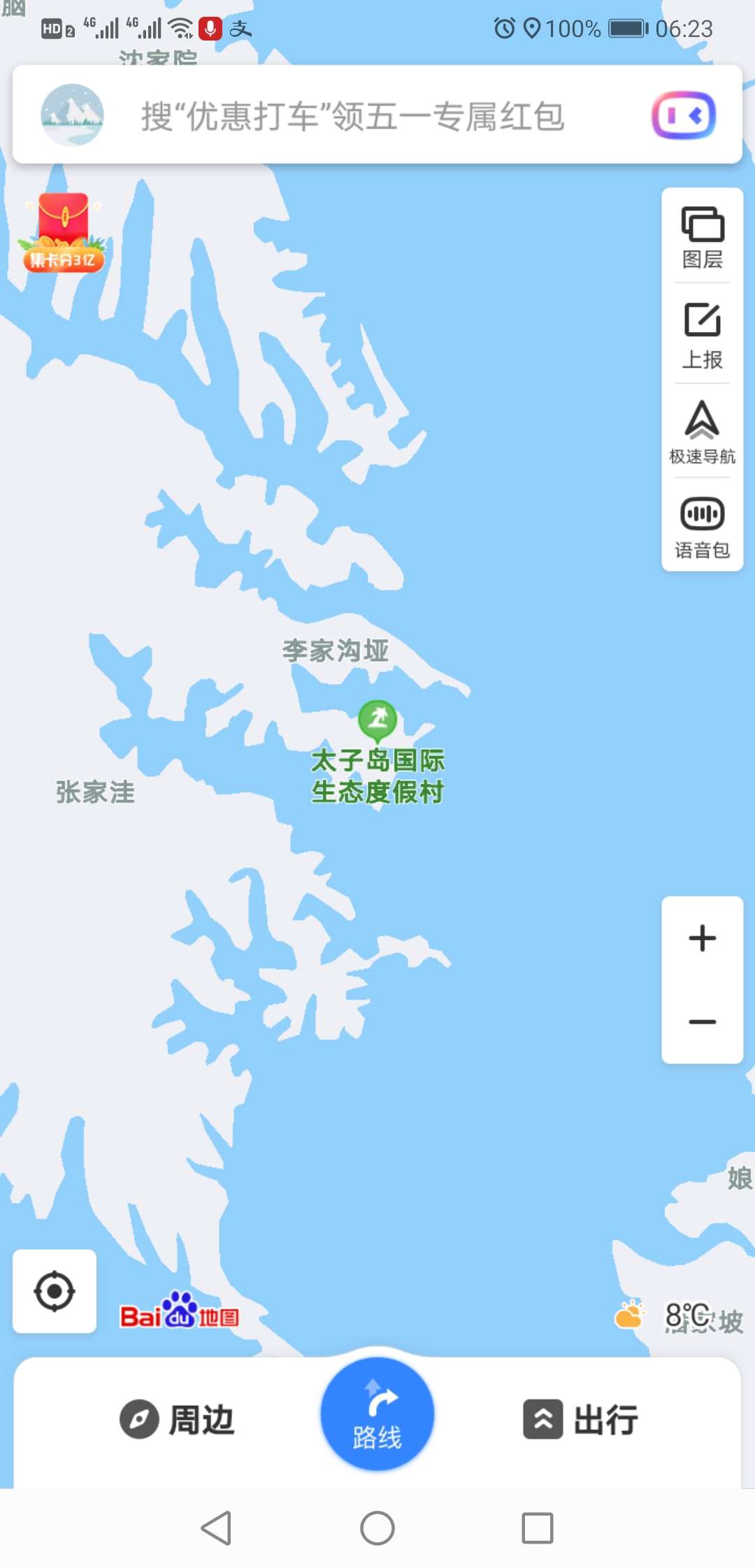Image resolution: width=755 pixels, height=1568 pixels.
Task: Switch to the 出行 travel tab
Action: 580,1420
